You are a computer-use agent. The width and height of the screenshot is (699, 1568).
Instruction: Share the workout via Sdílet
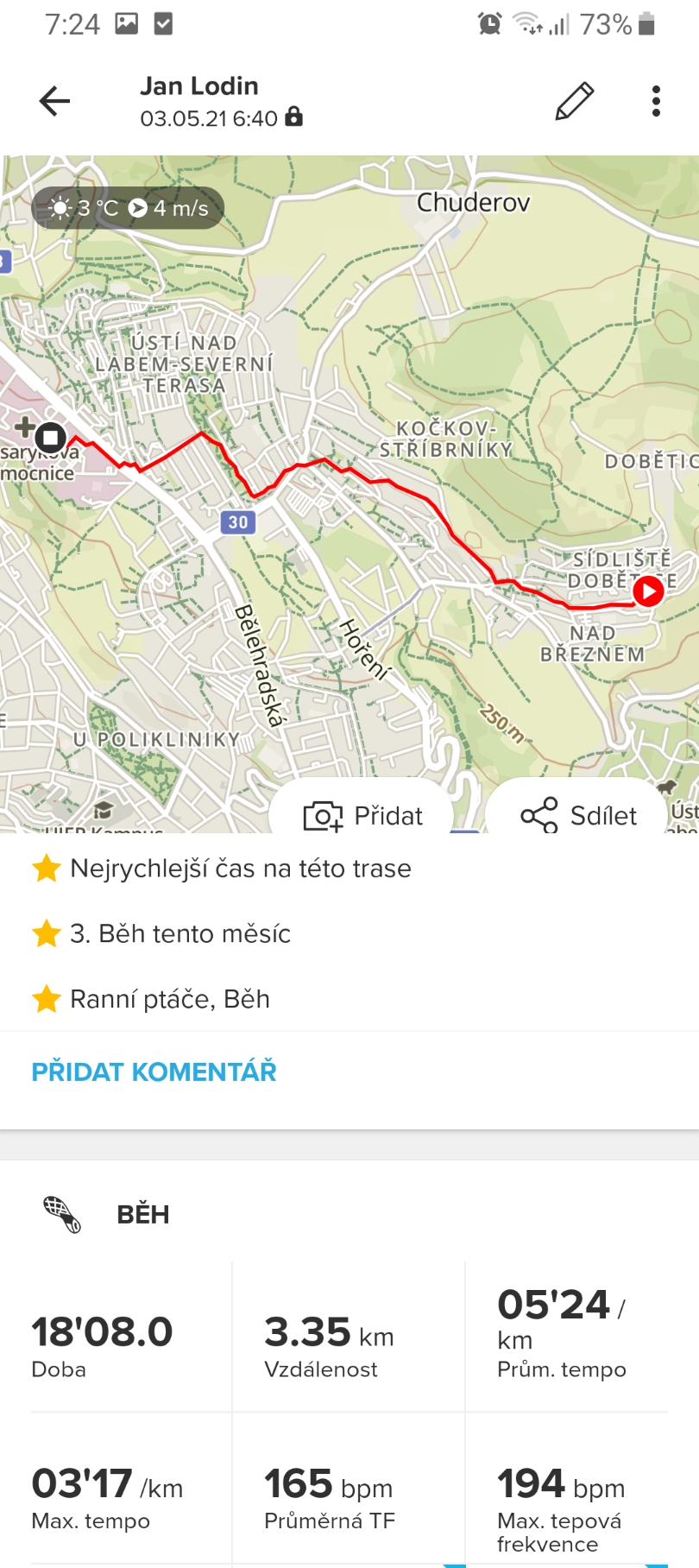pyautogui.click(x=577, y=814)
